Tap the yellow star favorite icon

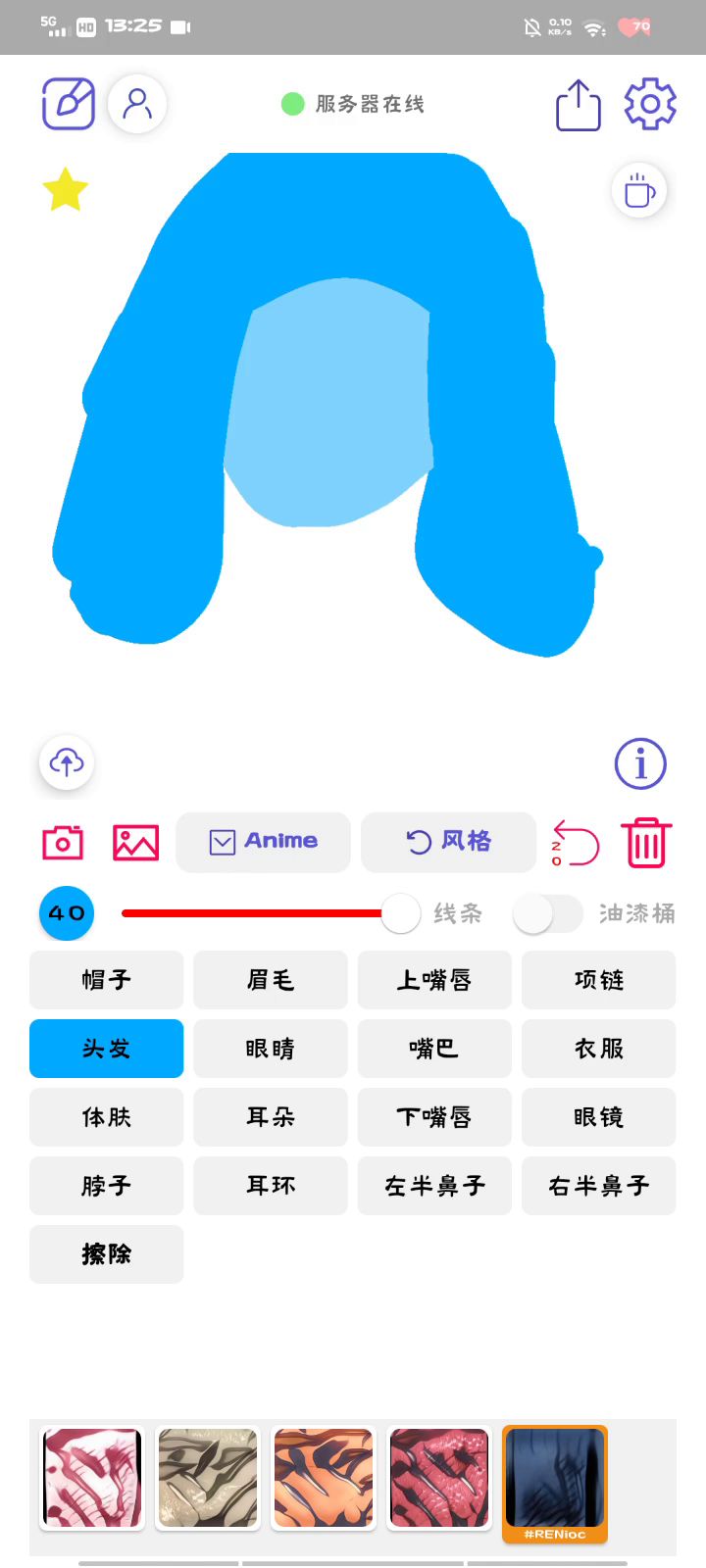pos(66,189)
